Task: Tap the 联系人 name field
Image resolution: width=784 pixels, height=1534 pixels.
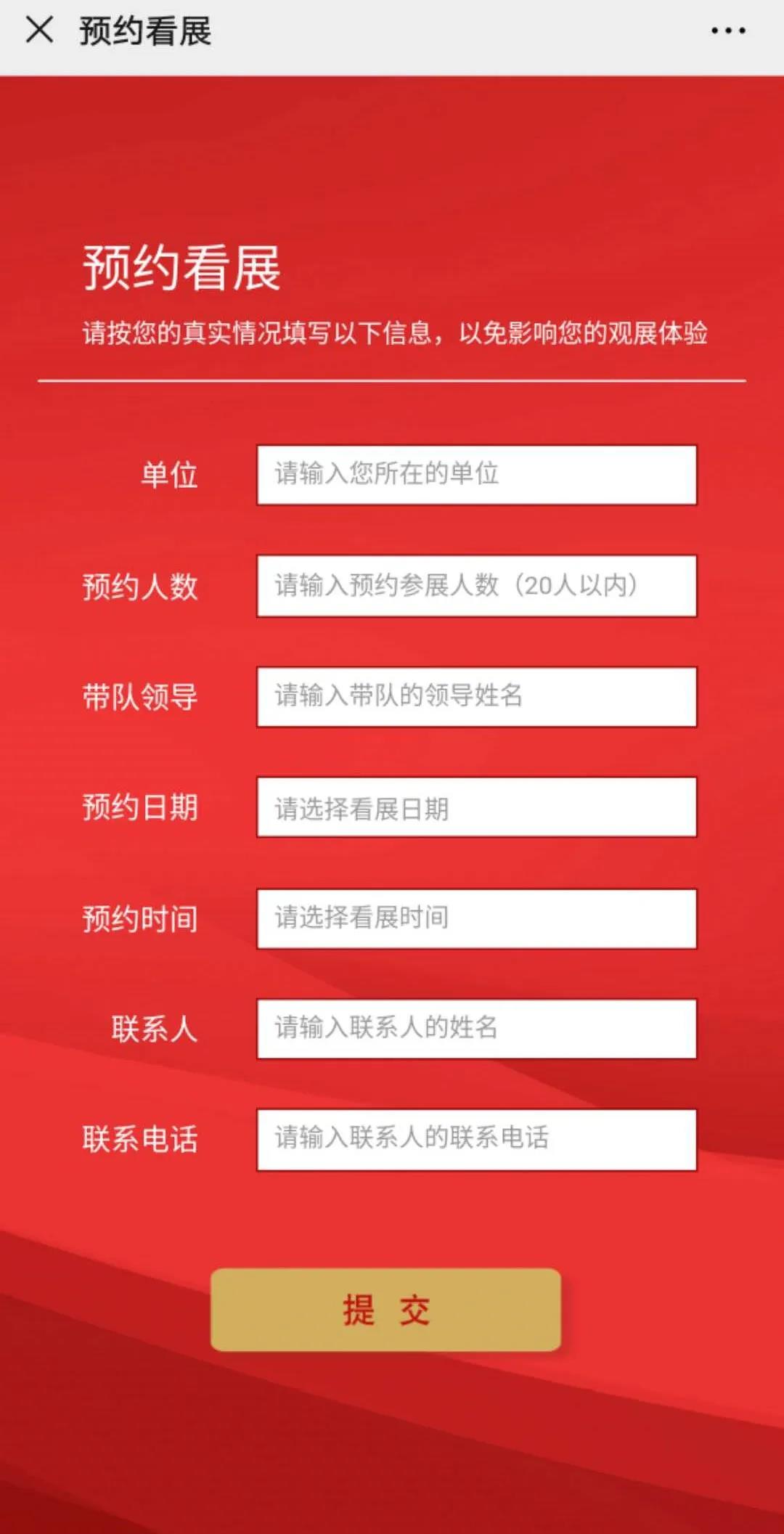Action: coord(476,1029)
